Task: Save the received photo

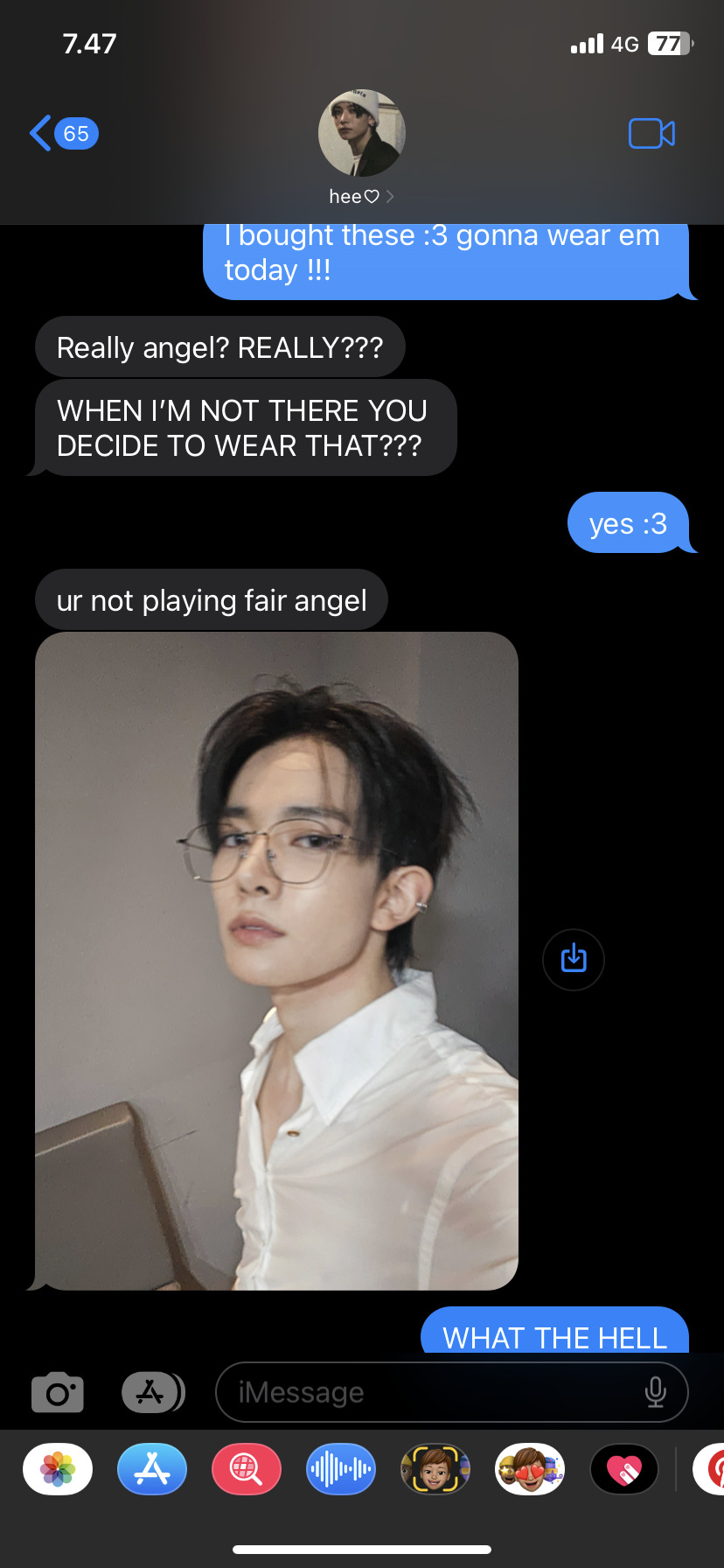Action: (574, 959)
